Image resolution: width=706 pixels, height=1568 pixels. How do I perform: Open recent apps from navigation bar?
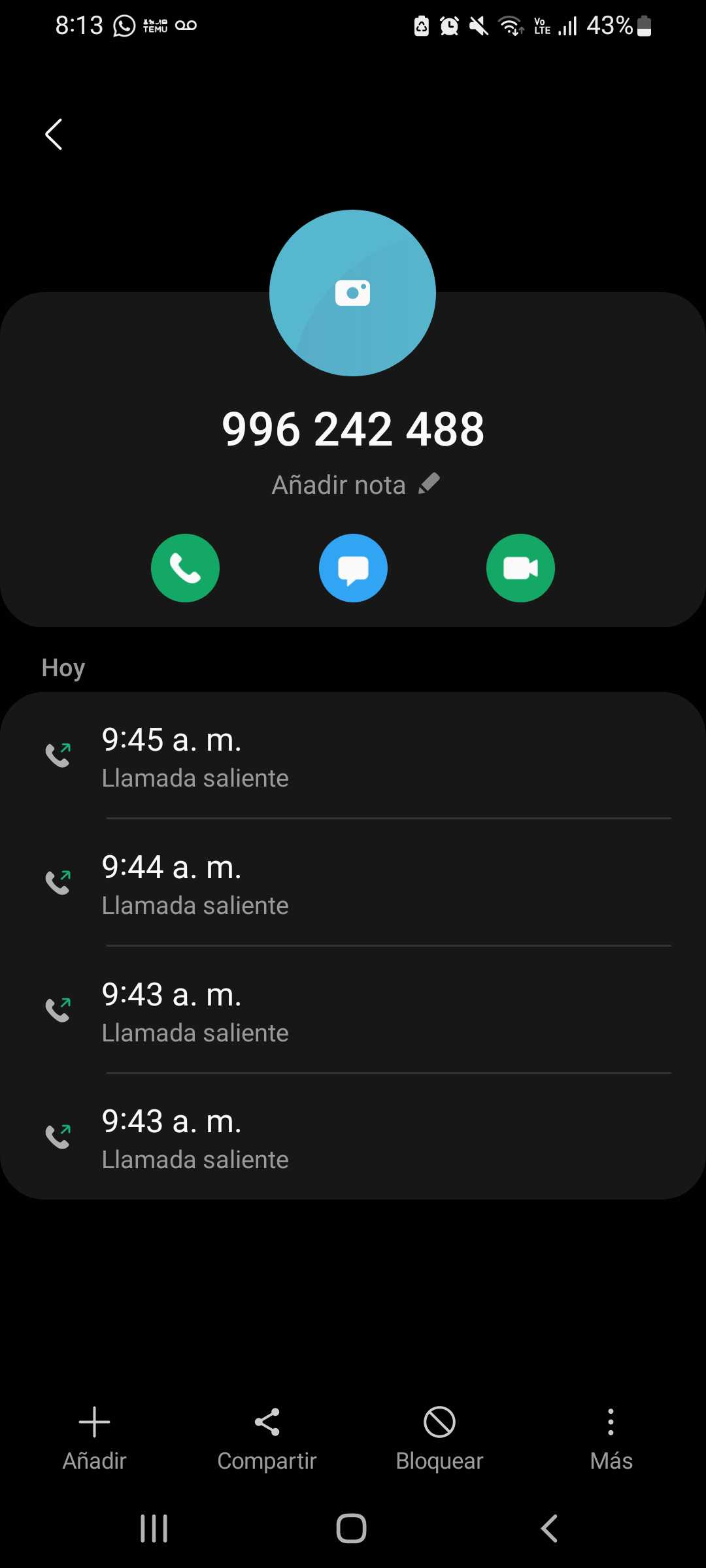(154, 1529)
